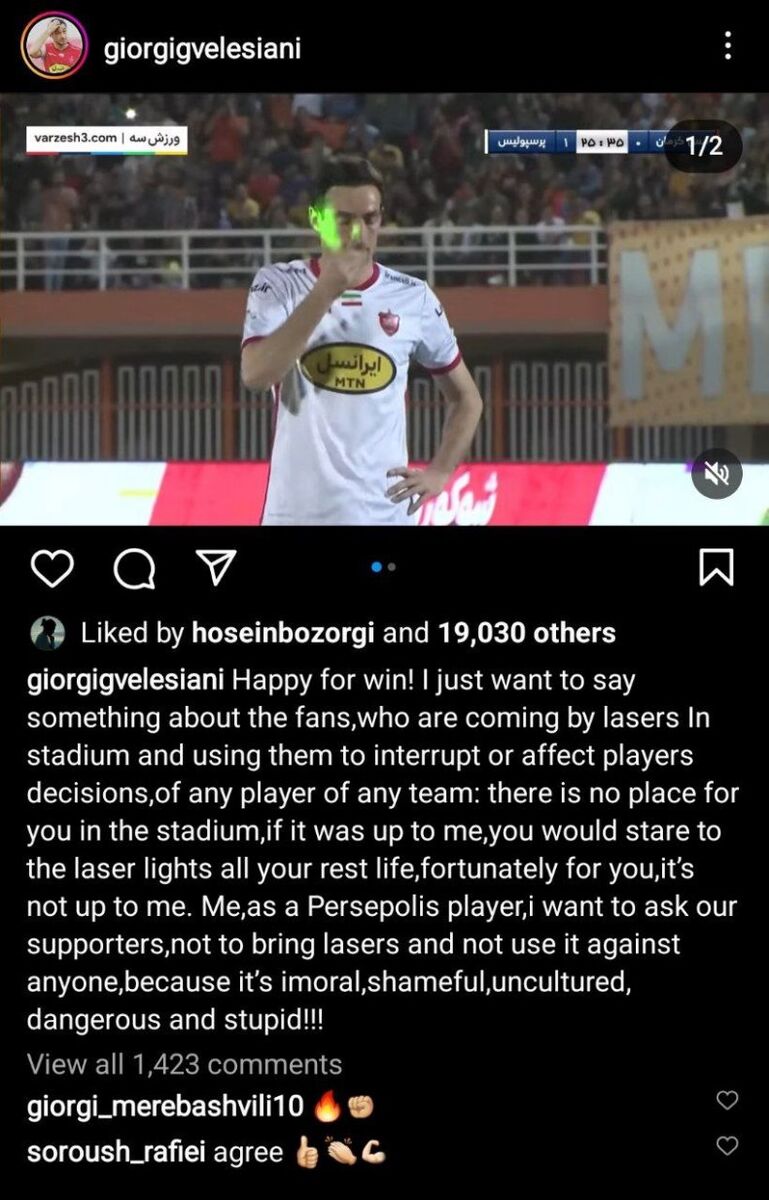Open the comment bubble icon
The image size is (769, 1200).
[134, 568]
